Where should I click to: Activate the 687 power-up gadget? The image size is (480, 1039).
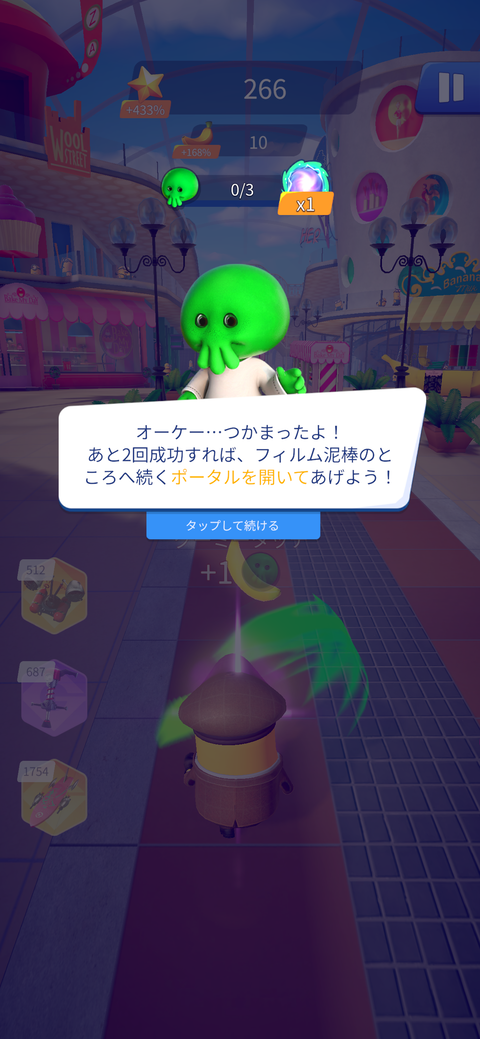click(x=53, y=697)
